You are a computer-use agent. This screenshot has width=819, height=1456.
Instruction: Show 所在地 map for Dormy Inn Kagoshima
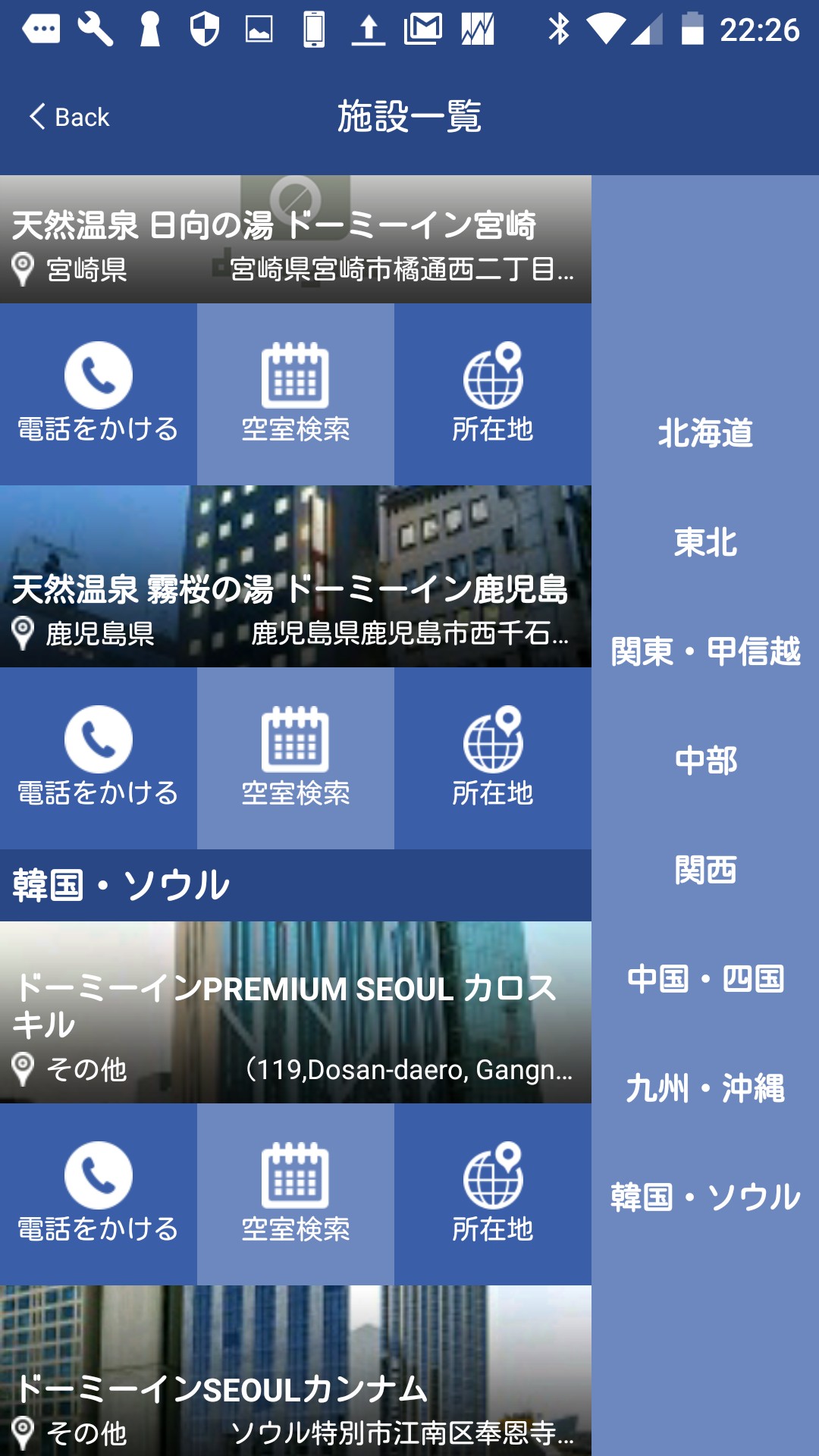pos(492,758)
